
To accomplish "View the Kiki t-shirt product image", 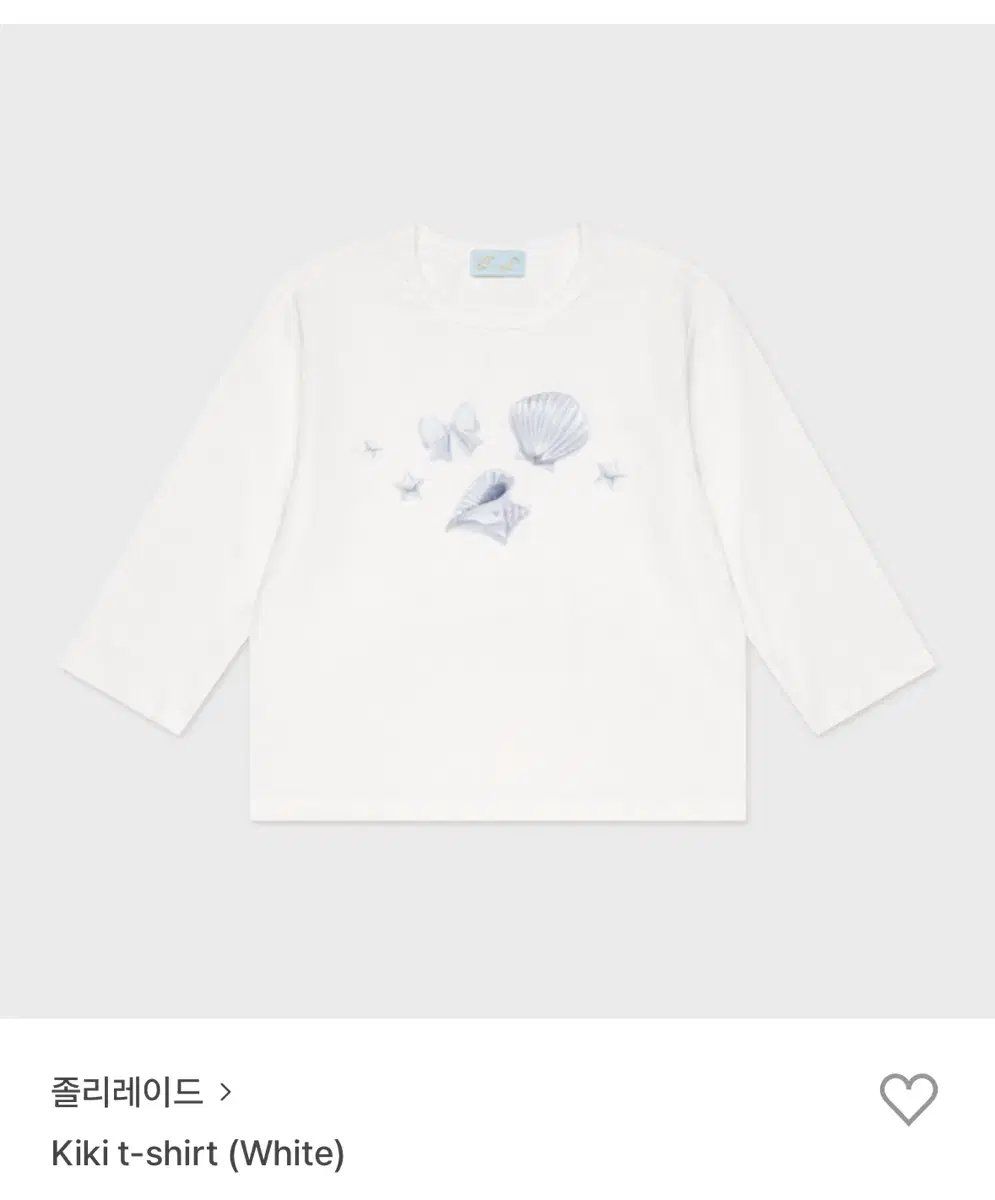I will click(x=497, y=520).
